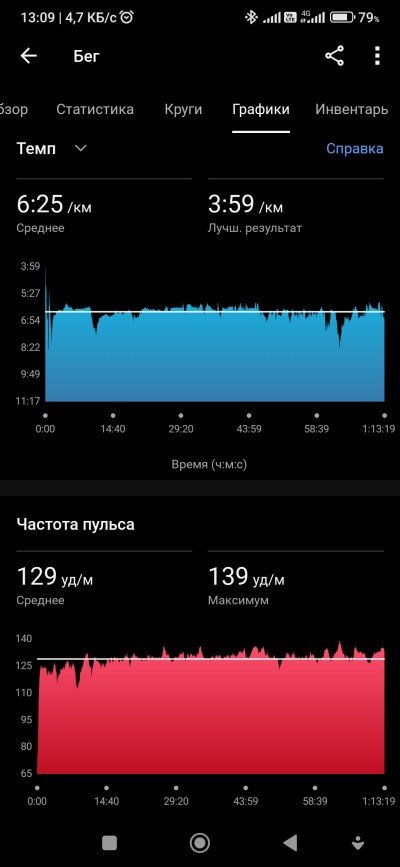Viewport: 400px width, 867px height.
Task: Switch to the Статистика tab
Action: point(95,109)
